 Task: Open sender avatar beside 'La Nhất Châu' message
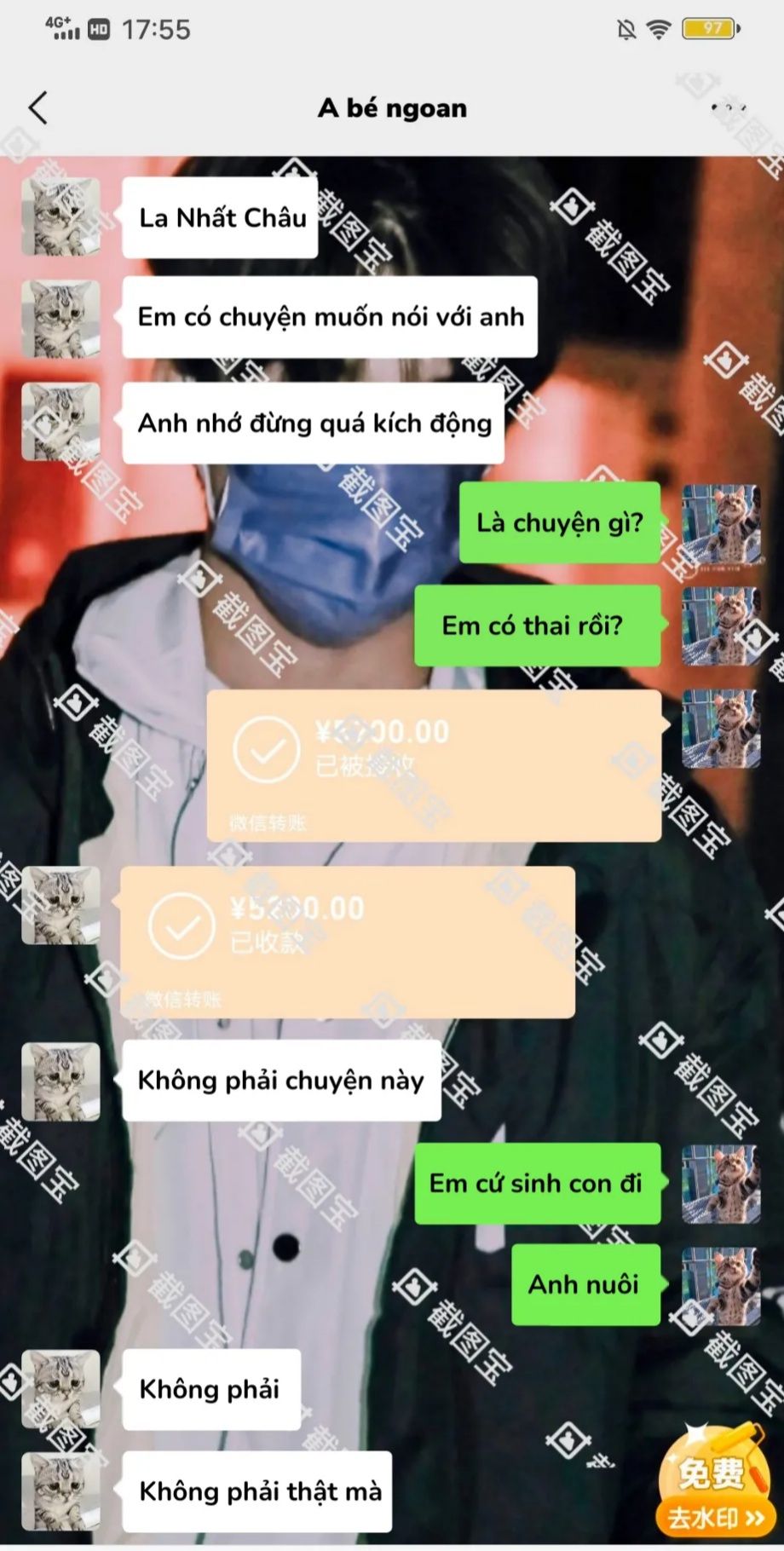tap(61, 217)
